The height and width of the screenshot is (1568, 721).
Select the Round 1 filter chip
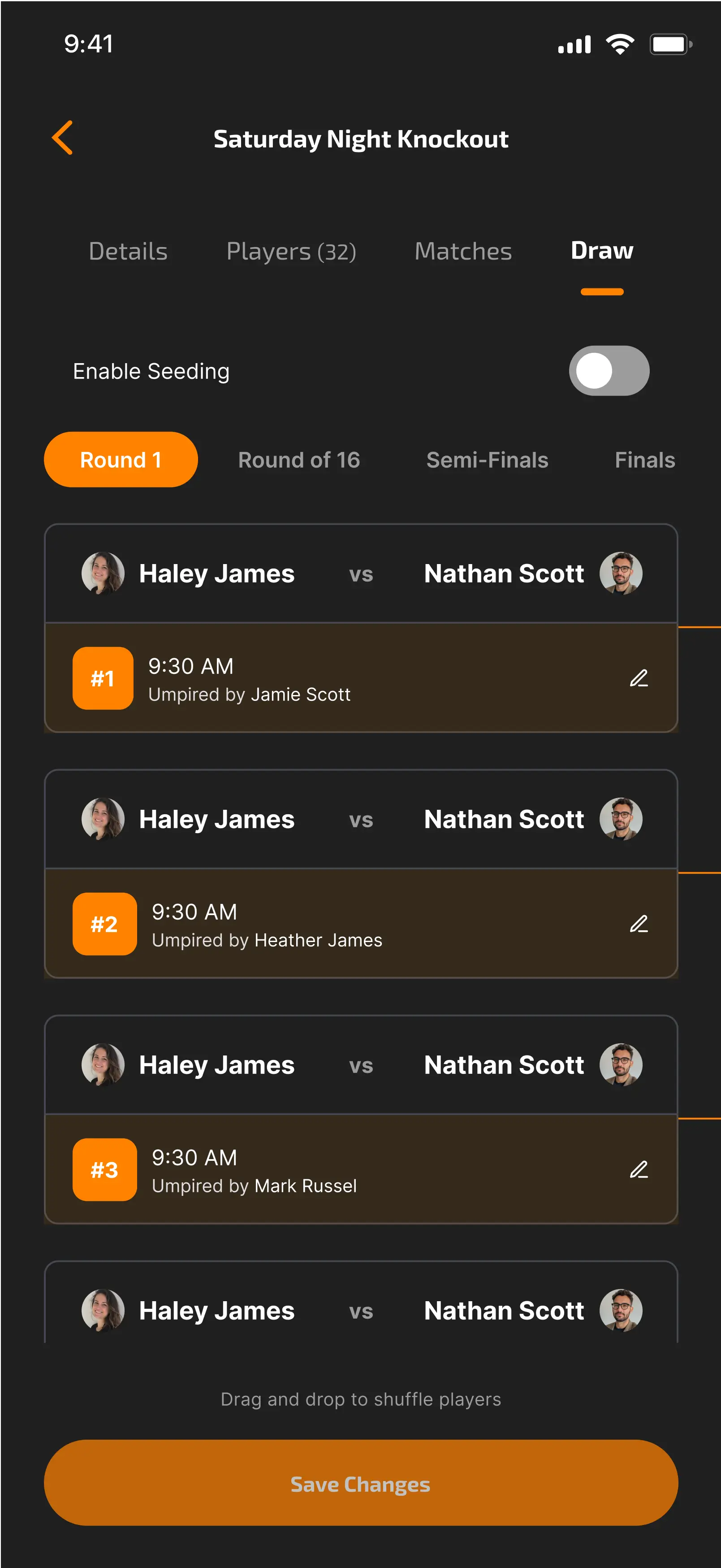click(121, 460)
